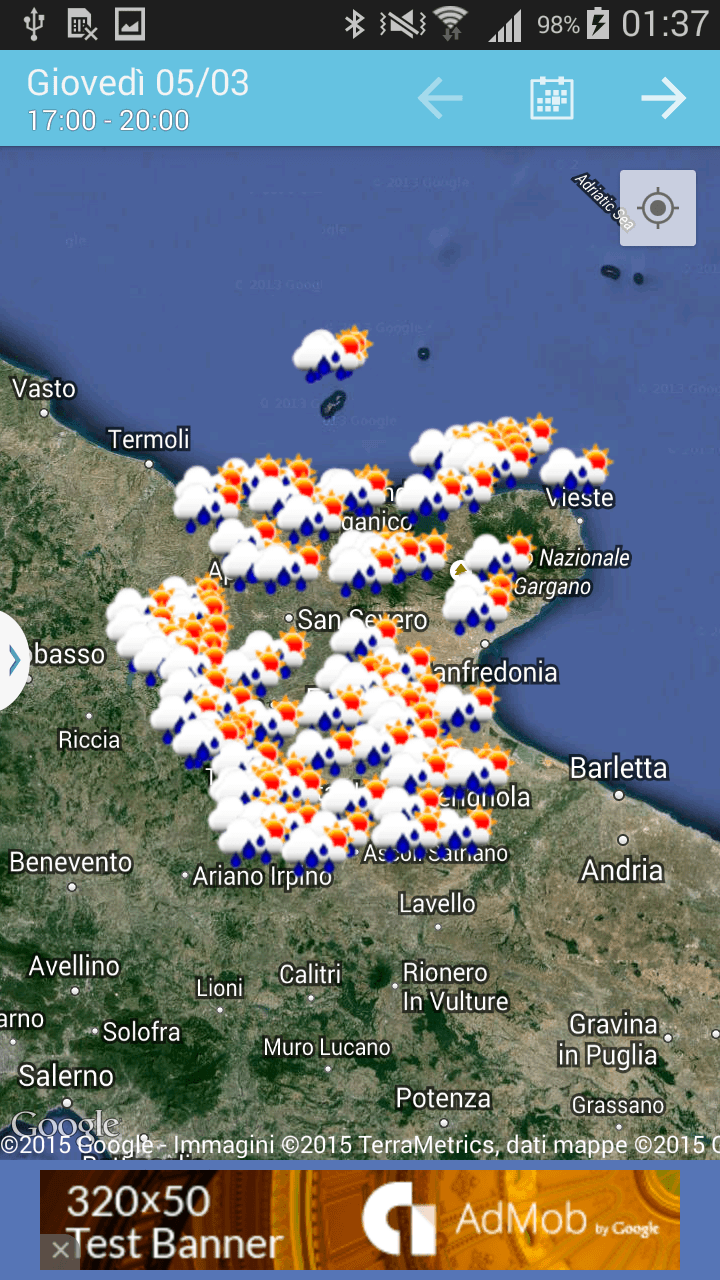Image resolution: width=720 pixels, height=1280 pixels.
Task: Advance to the next time slot
Action: 663,98
